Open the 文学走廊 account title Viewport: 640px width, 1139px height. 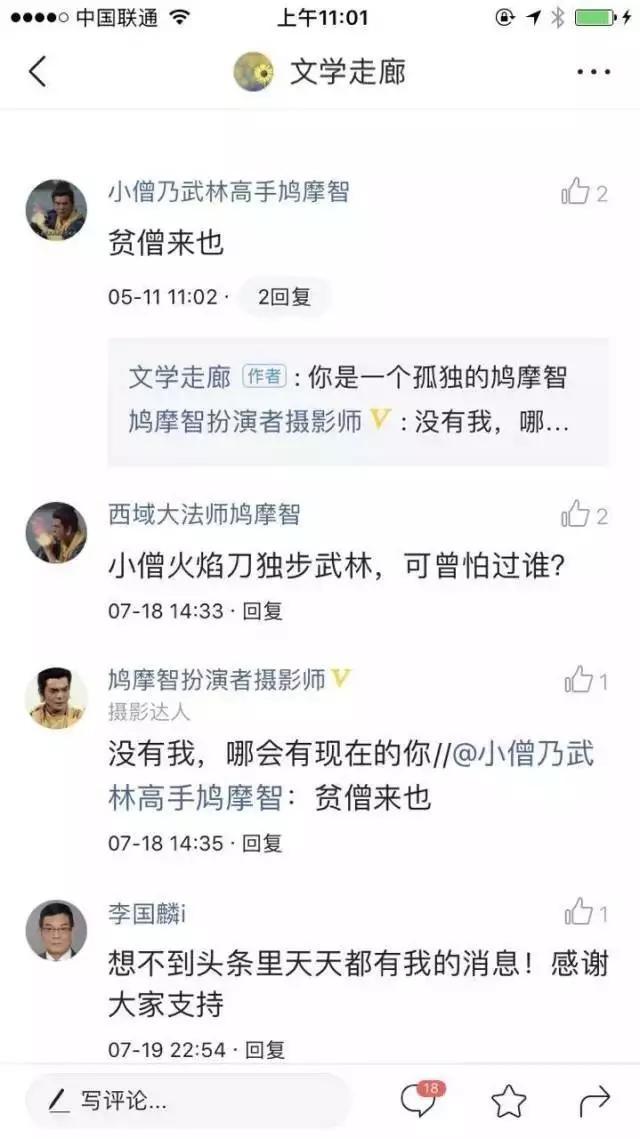(x=346, y=72)
